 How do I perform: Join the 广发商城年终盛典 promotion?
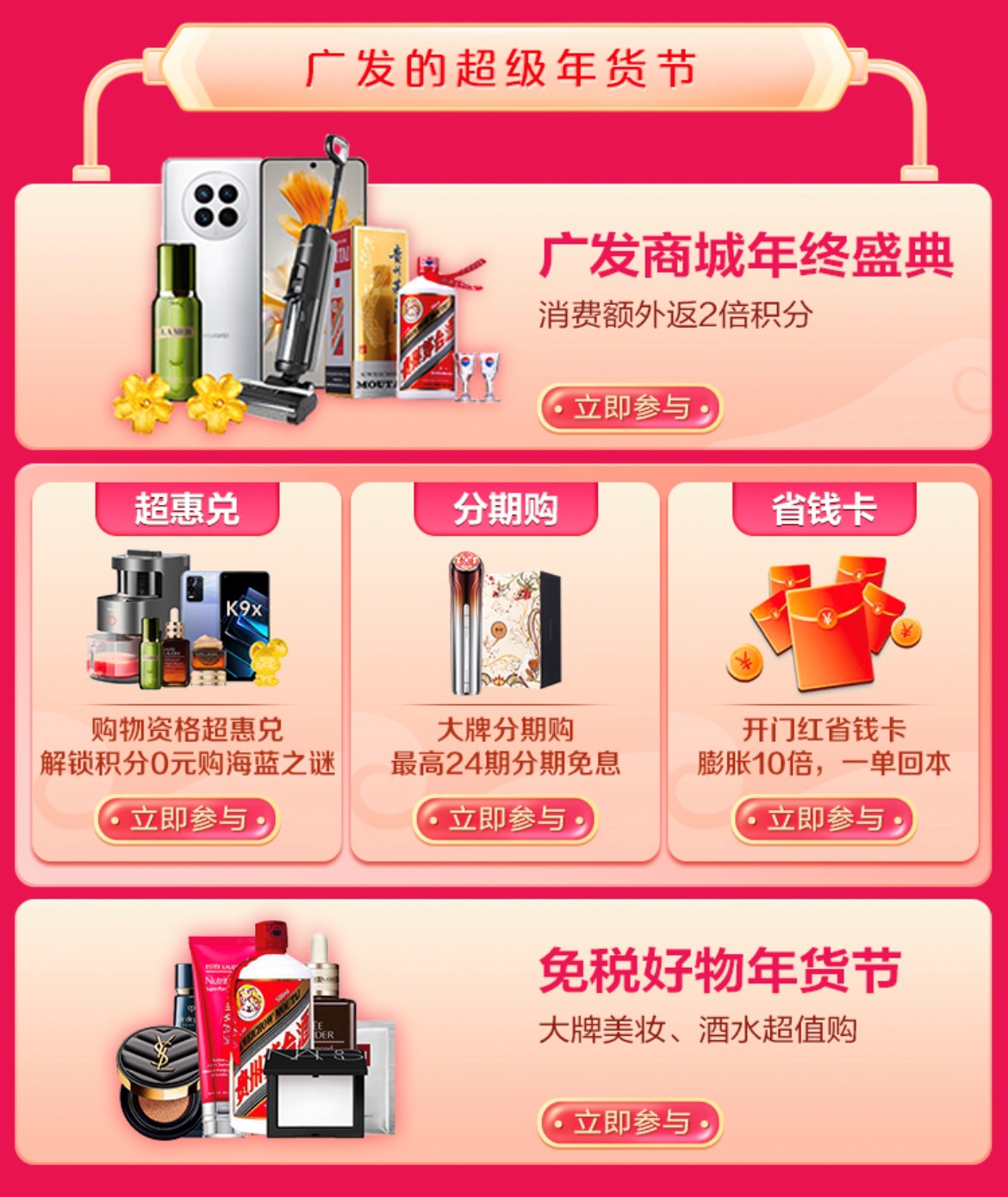(630, 408)
